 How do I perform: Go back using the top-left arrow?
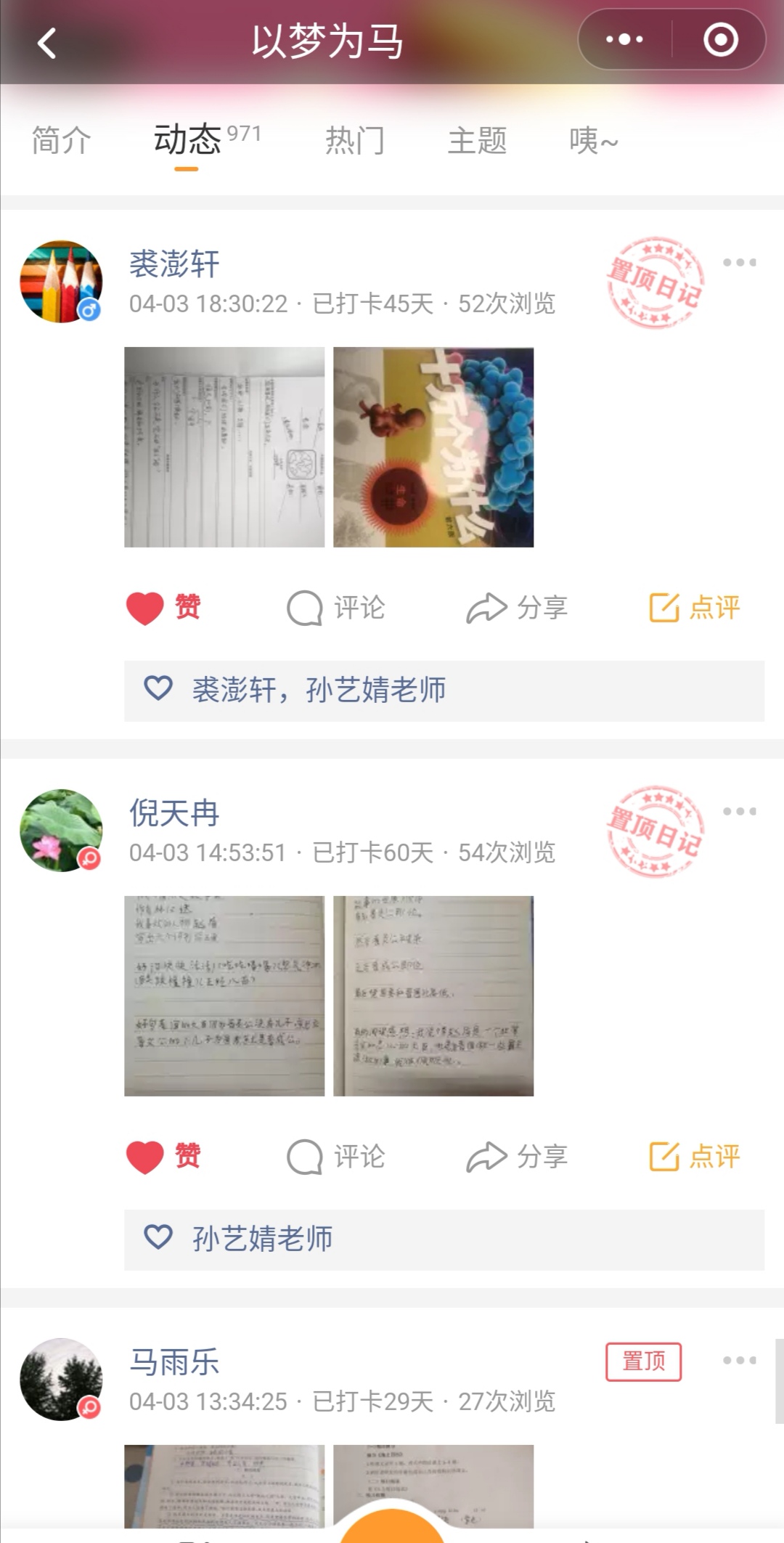(x=47, y=43)
